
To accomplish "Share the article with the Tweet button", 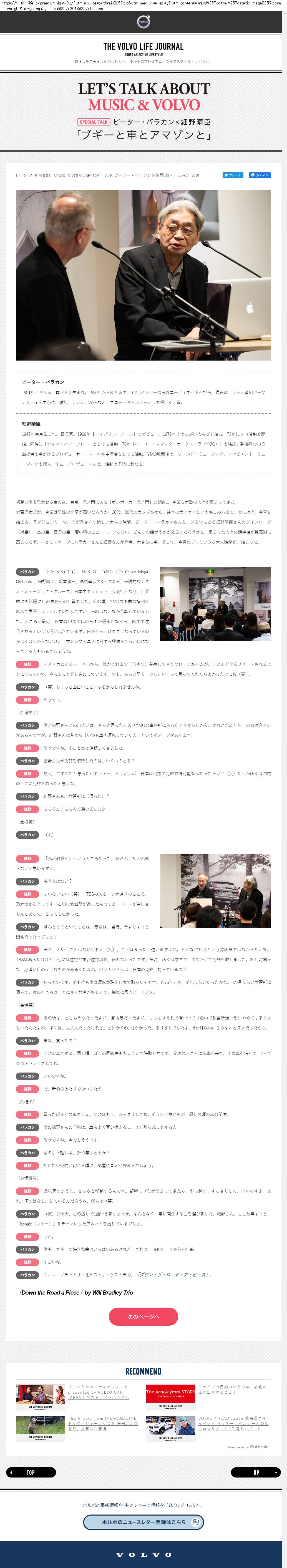I will point(233,175).
